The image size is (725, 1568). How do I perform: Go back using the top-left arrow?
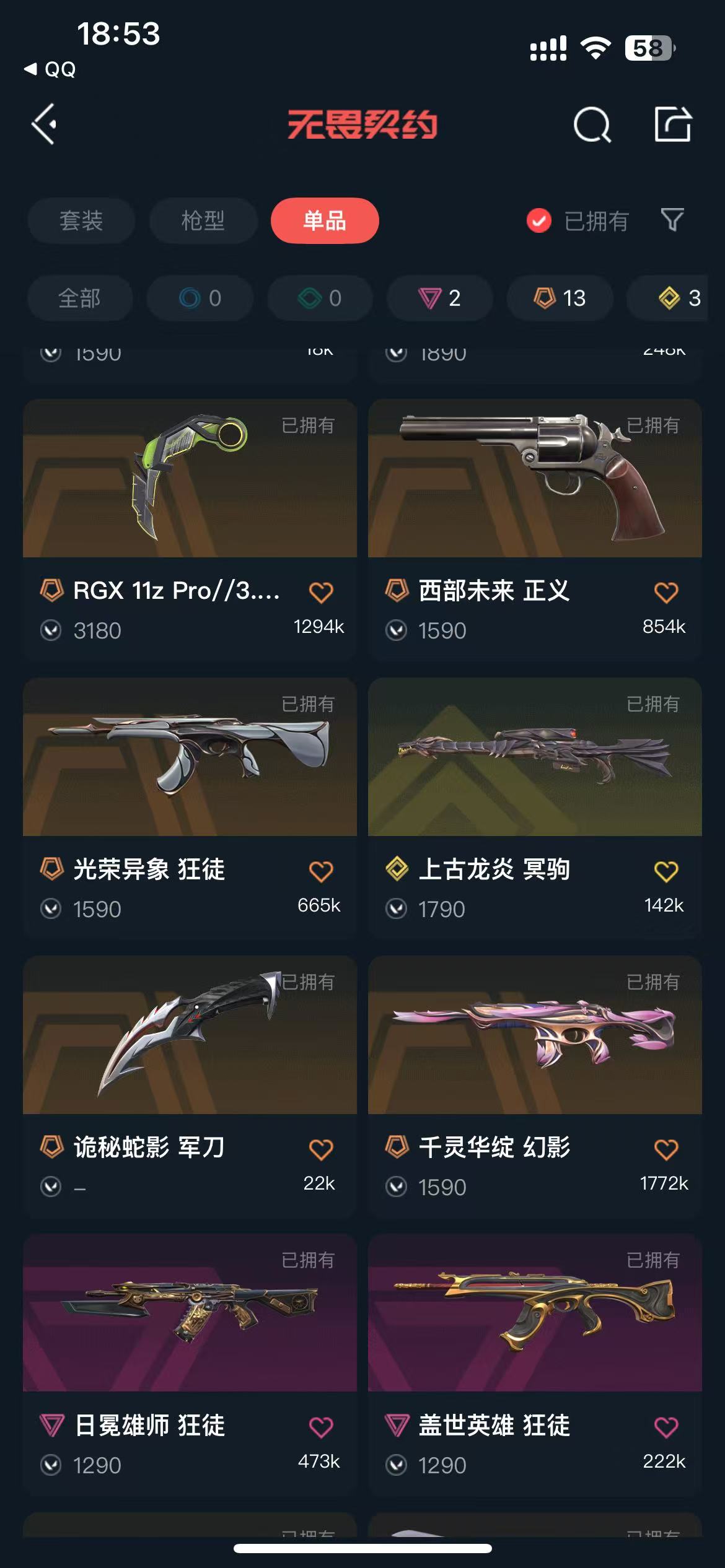(x=45, y=124)
